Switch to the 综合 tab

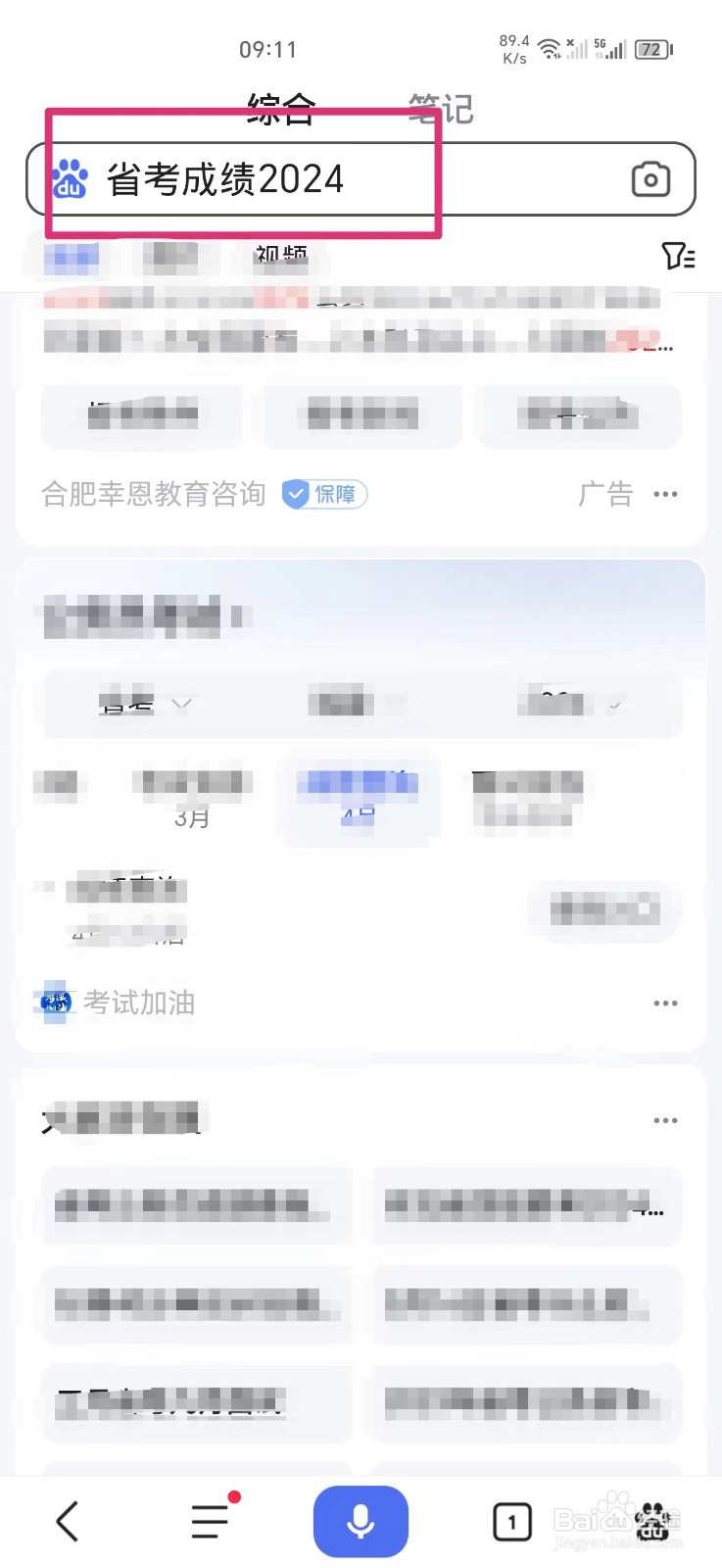click(x=281, y=108)
